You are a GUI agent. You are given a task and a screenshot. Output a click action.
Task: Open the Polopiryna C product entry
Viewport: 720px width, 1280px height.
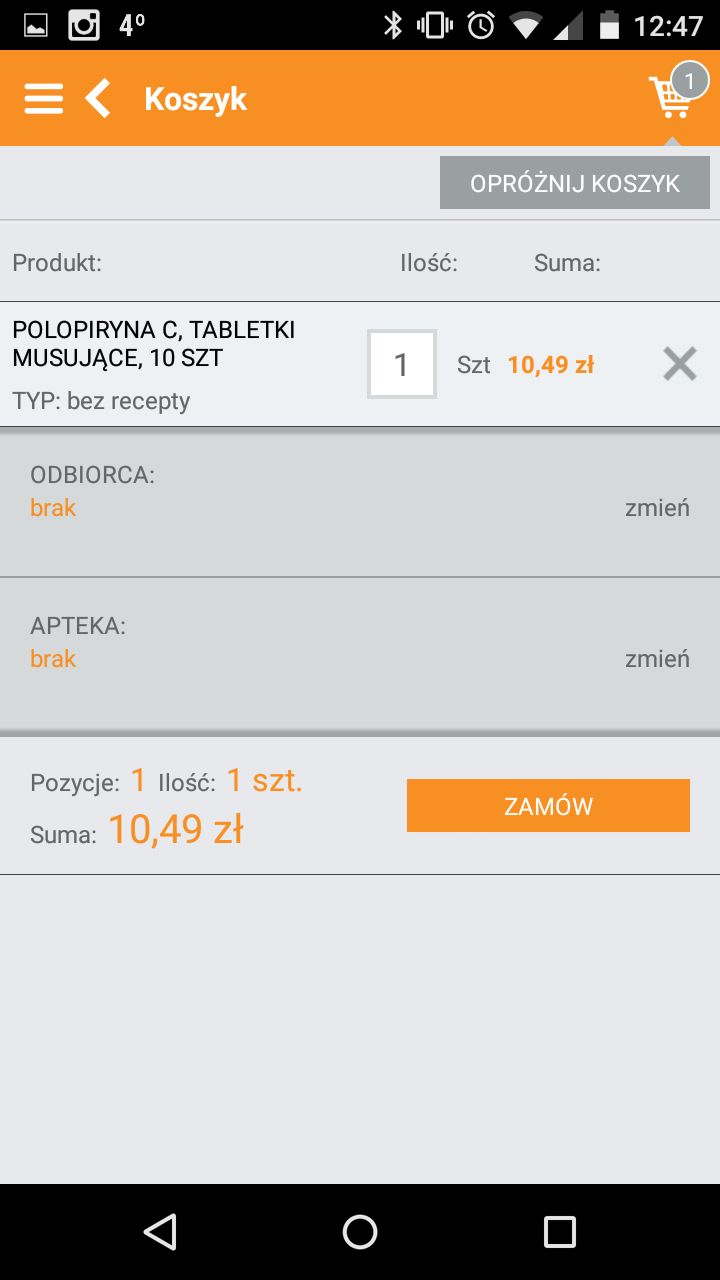point(154,344)
